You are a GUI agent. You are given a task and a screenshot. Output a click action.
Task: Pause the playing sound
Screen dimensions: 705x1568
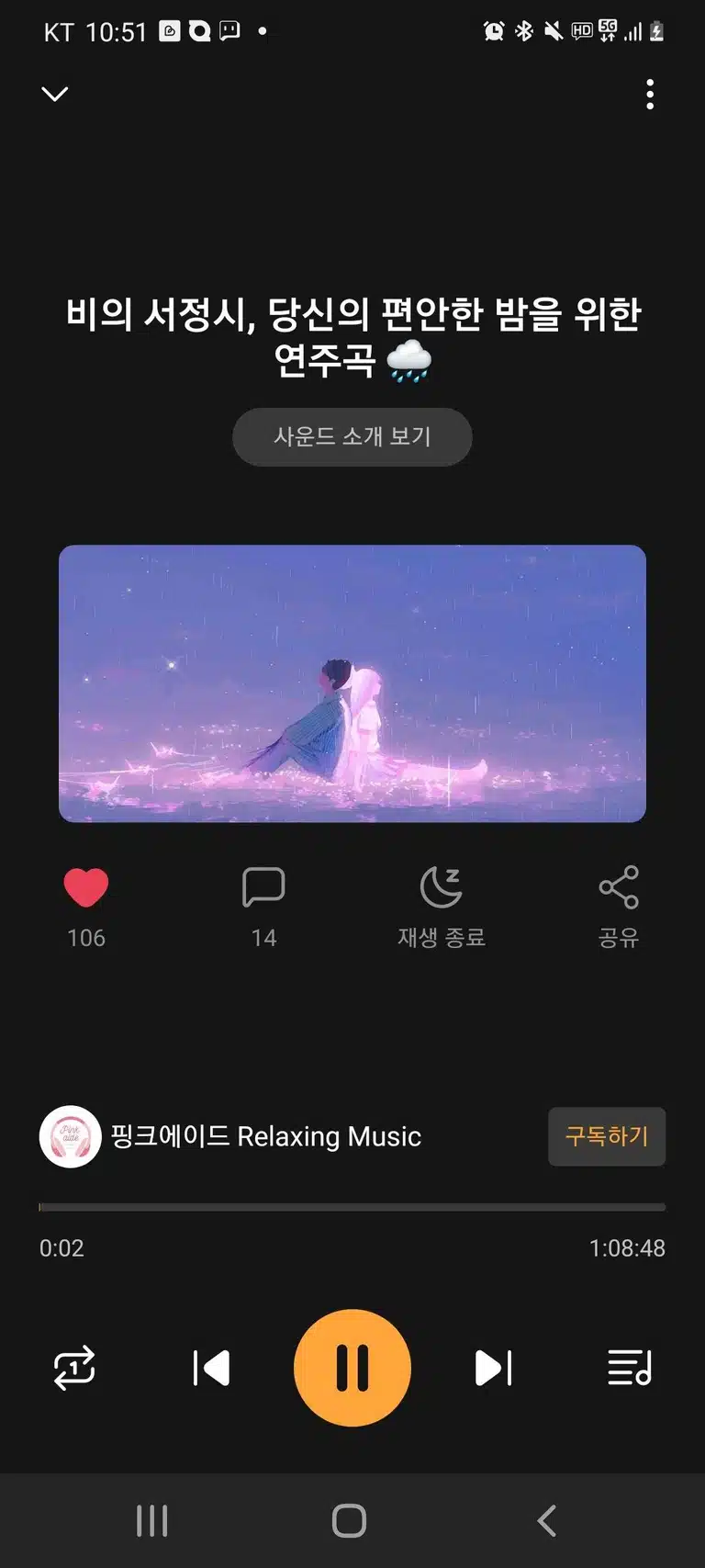pos(352,1368)
